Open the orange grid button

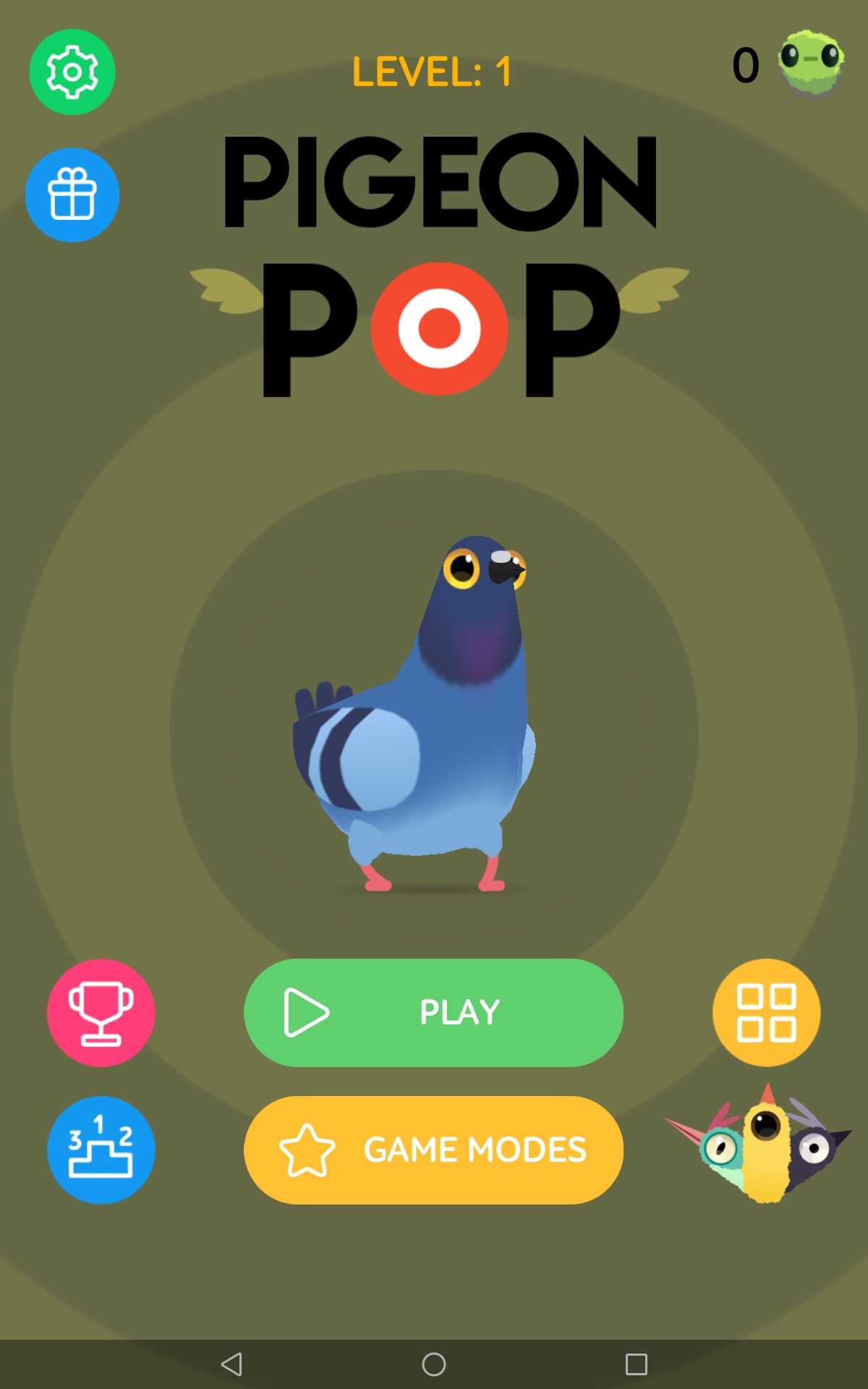766,1012
